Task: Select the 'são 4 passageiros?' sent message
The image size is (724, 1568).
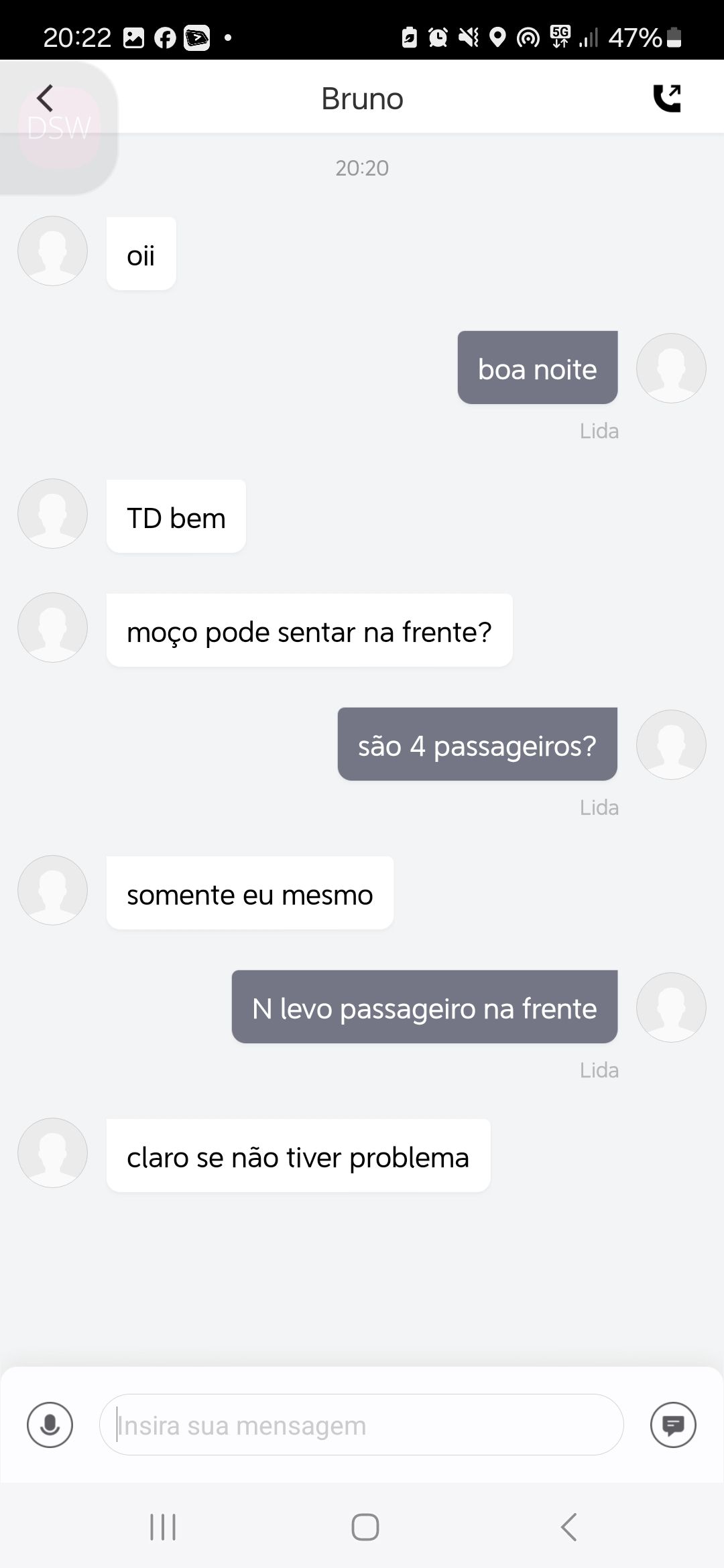Action: click(x=477, y=744)
